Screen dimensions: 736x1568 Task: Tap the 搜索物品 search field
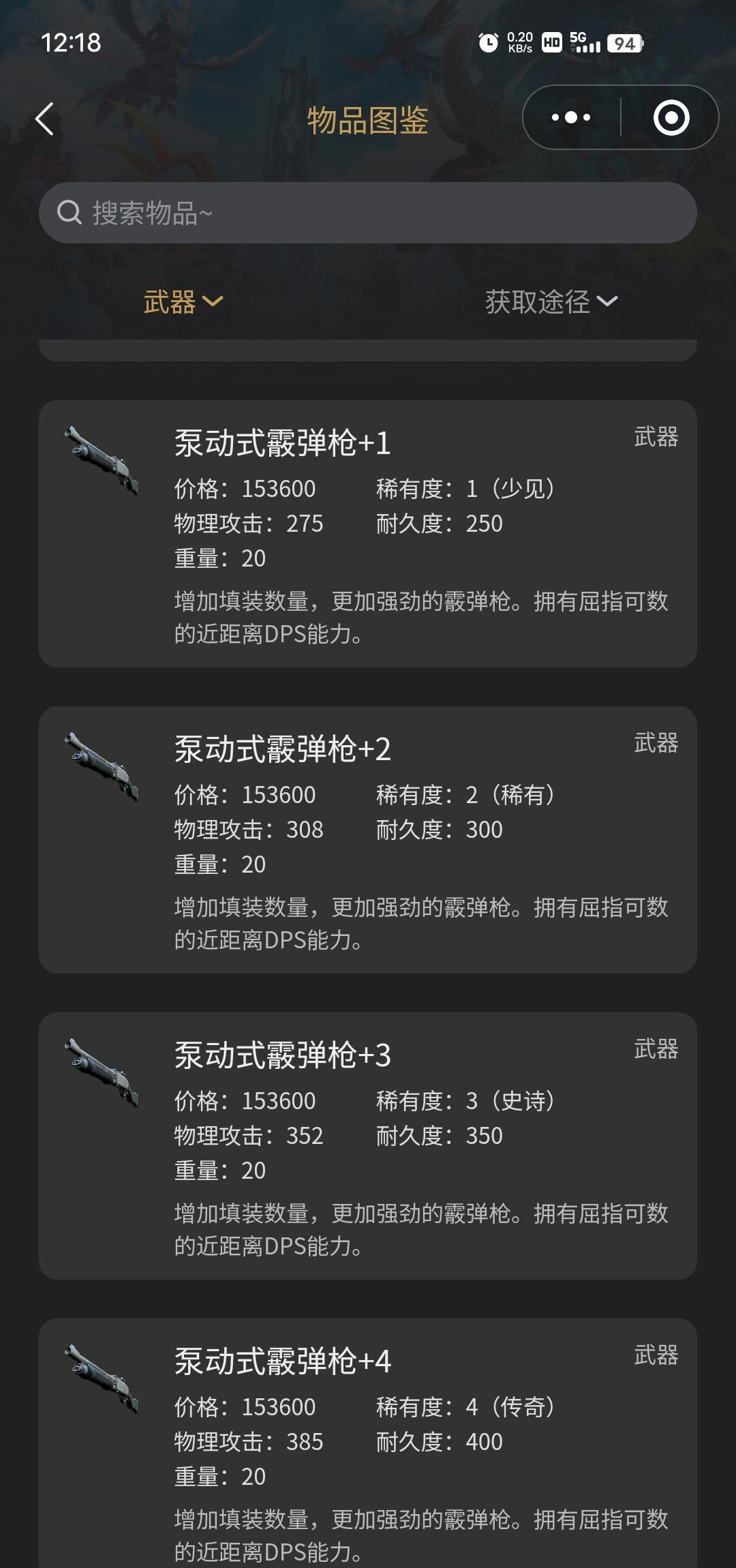(368, 213)
